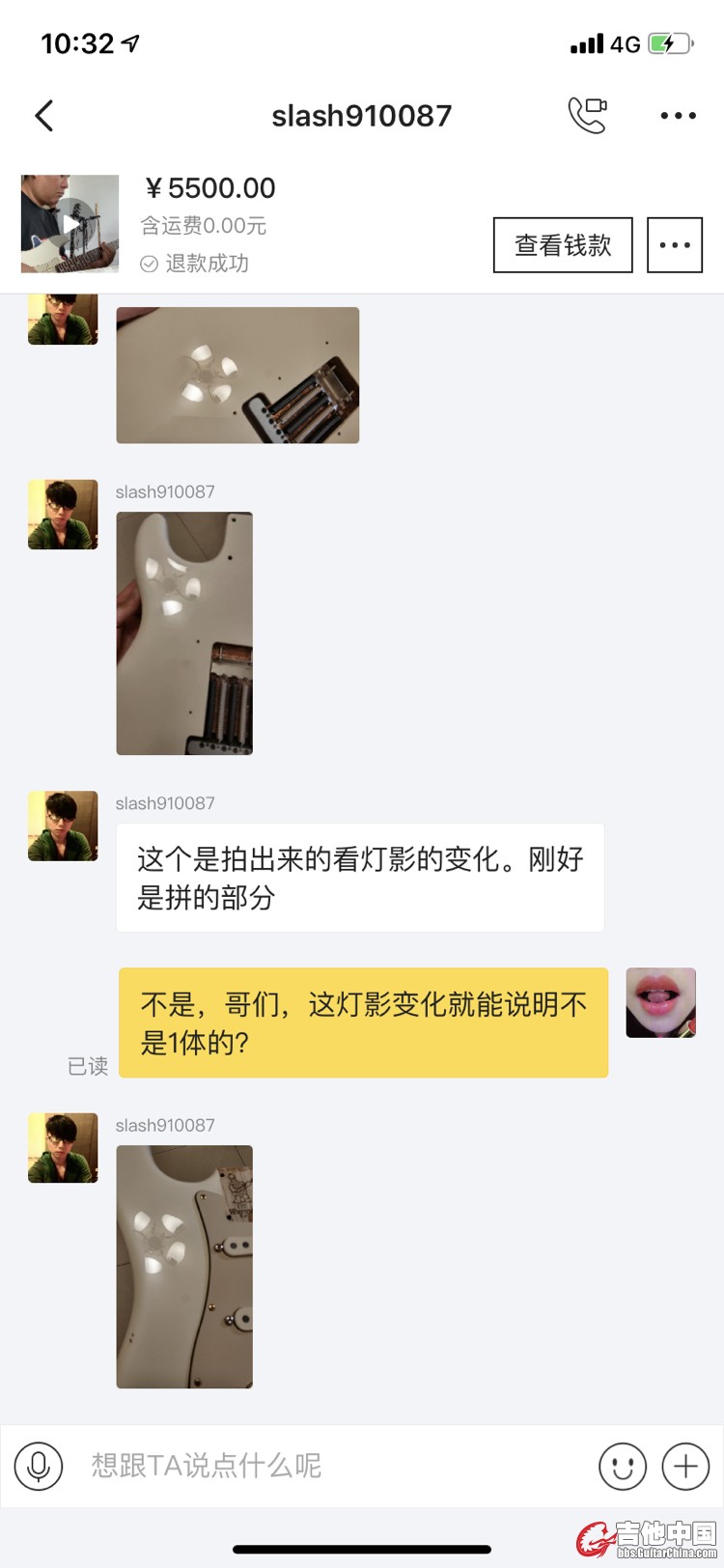
Task: Go back from the slash910087 chat
Action: coord(44,116)
